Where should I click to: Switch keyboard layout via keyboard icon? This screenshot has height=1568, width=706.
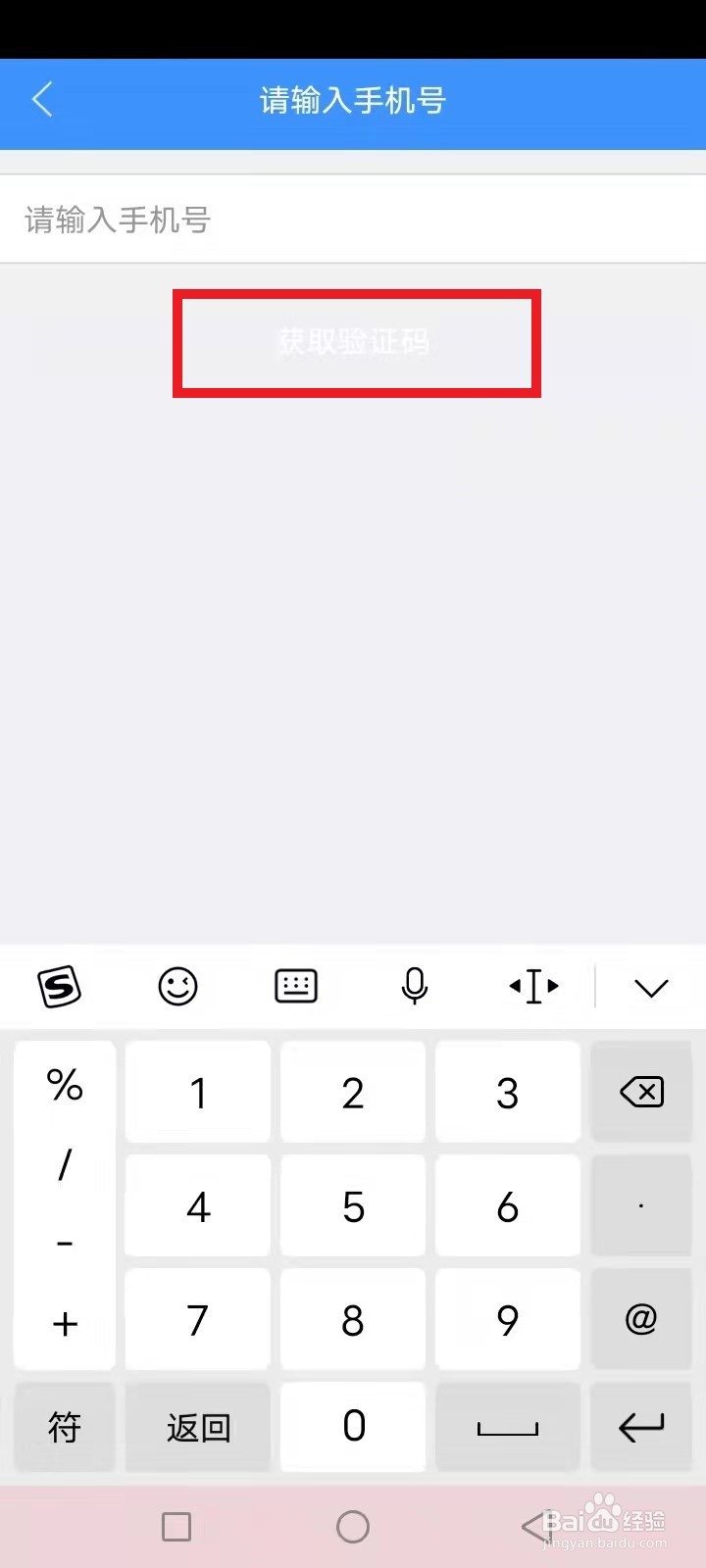coord(296,987)
